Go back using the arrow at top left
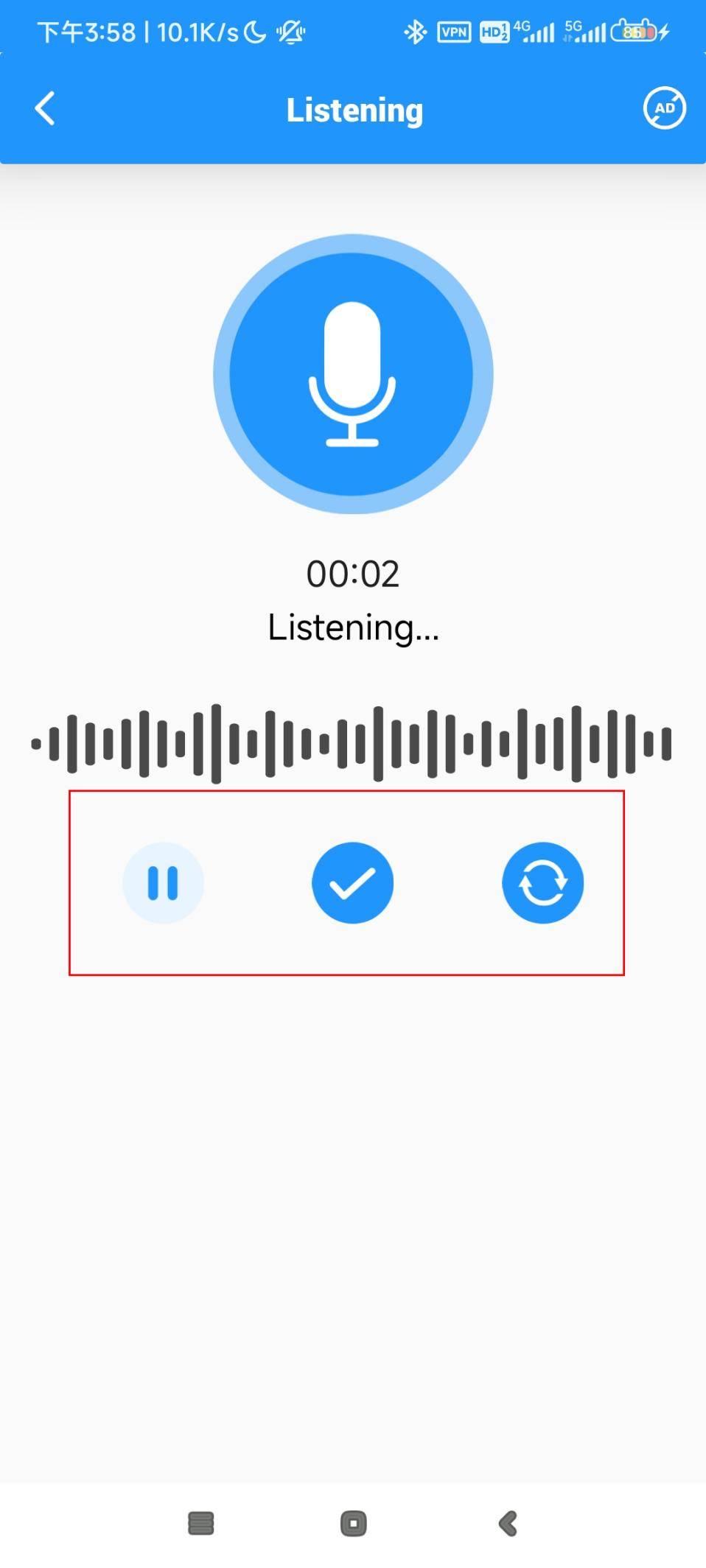The width and height of the screenshot is (706, 1568). 46,108
